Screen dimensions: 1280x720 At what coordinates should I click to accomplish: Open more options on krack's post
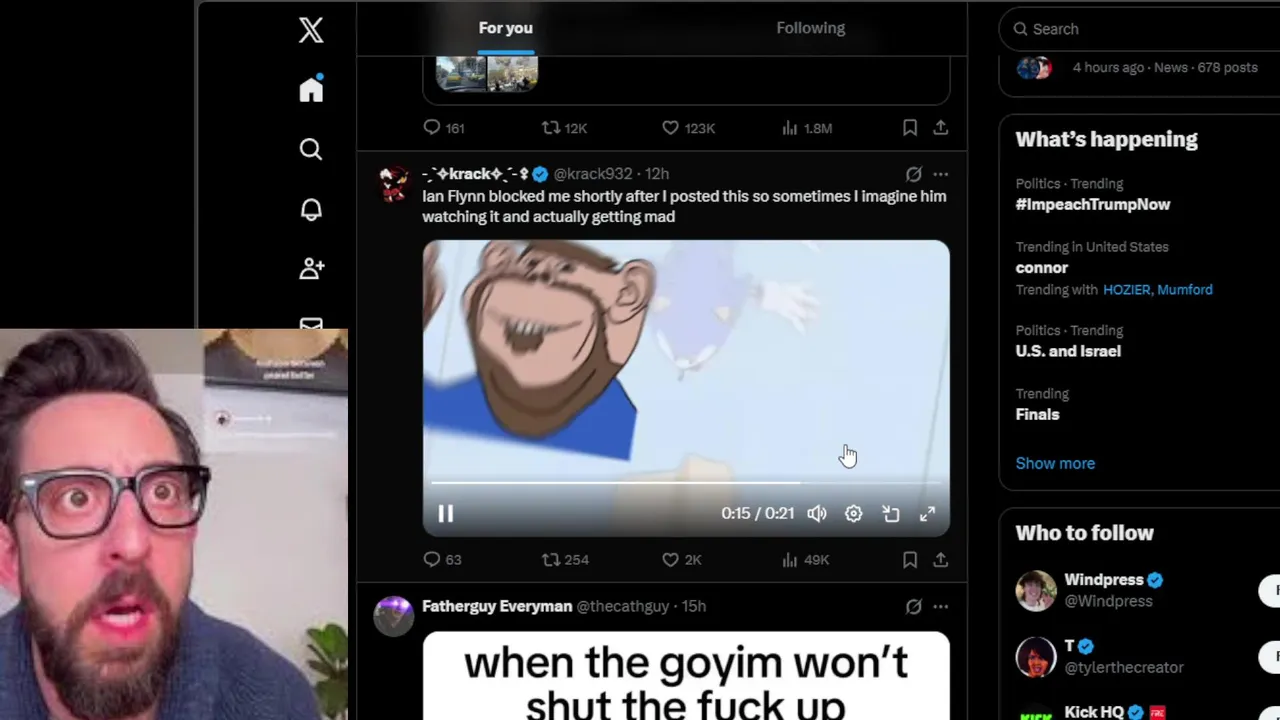(940, 174)
